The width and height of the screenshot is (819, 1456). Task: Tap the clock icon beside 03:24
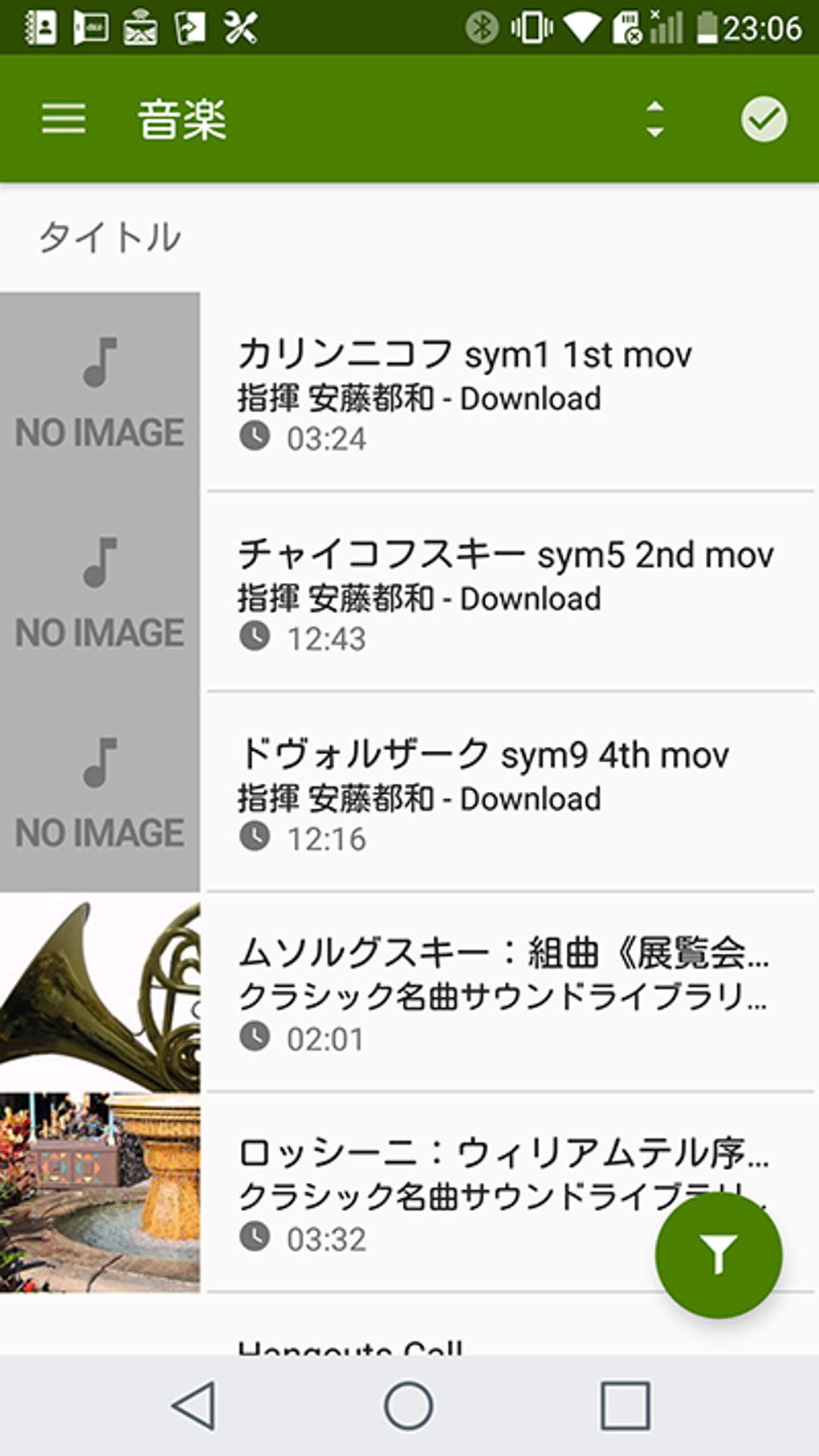pyautogui.click(x=255, y=438)
